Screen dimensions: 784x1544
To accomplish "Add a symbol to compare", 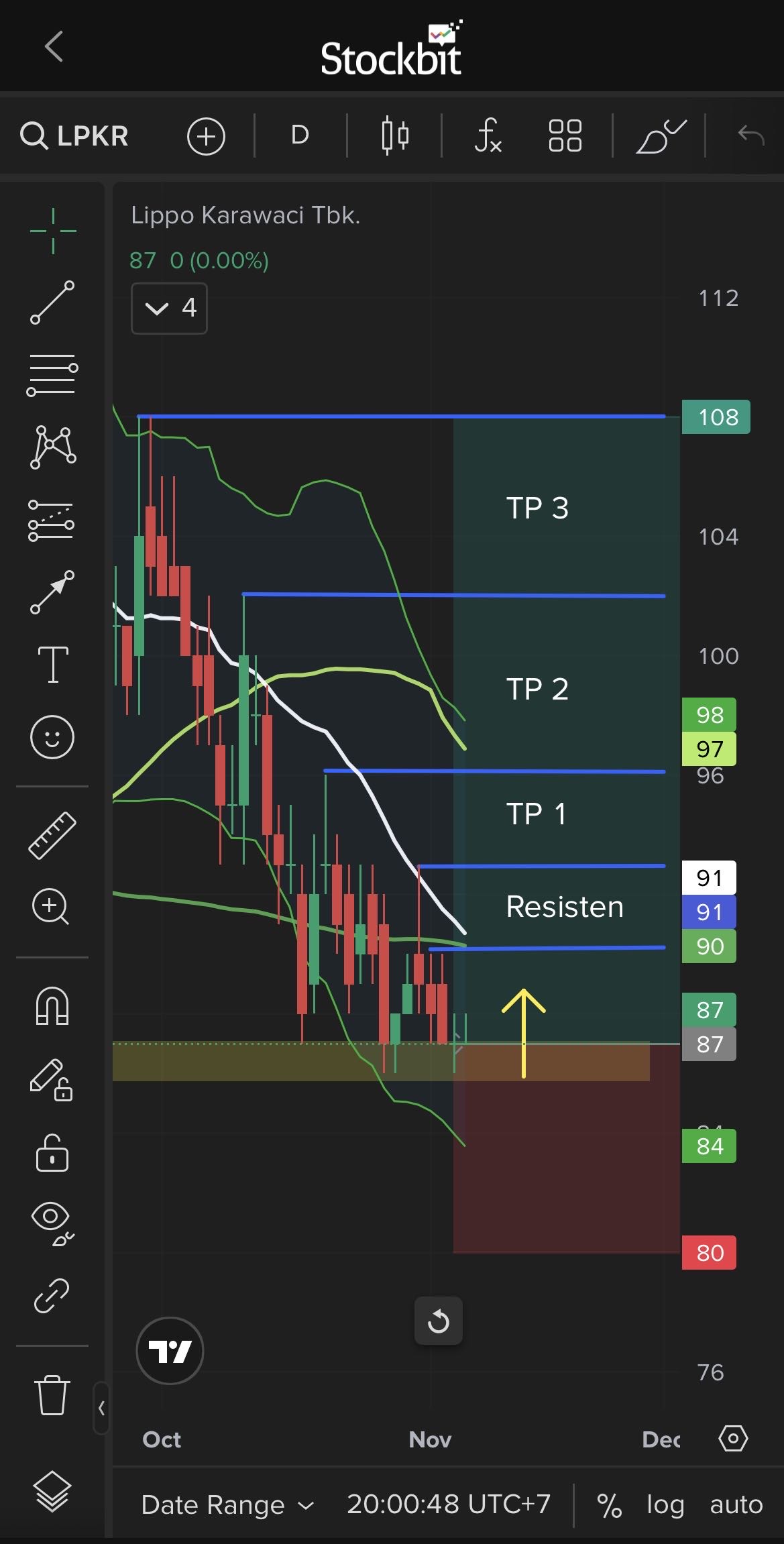I will (206, 136).
